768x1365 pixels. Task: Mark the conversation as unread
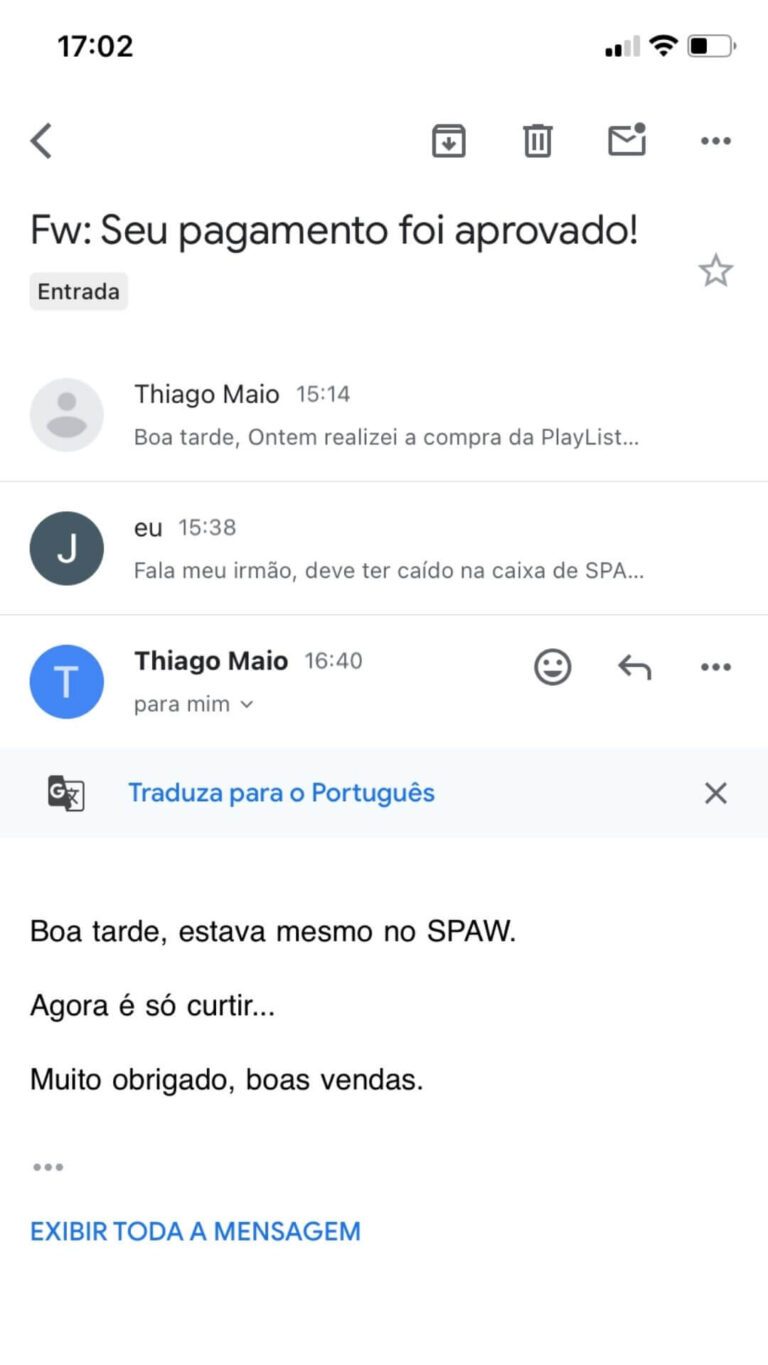pyautogui.click(x=627, y=141)
